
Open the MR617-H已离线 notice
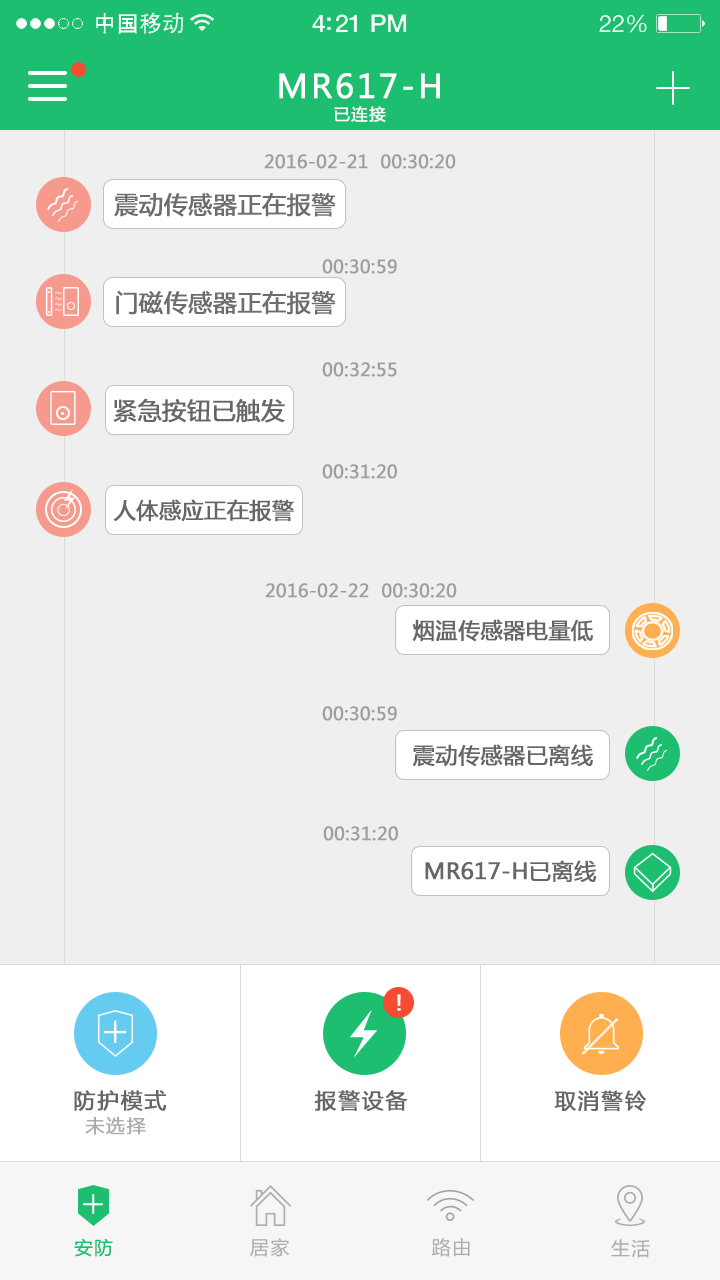point(510,871)
